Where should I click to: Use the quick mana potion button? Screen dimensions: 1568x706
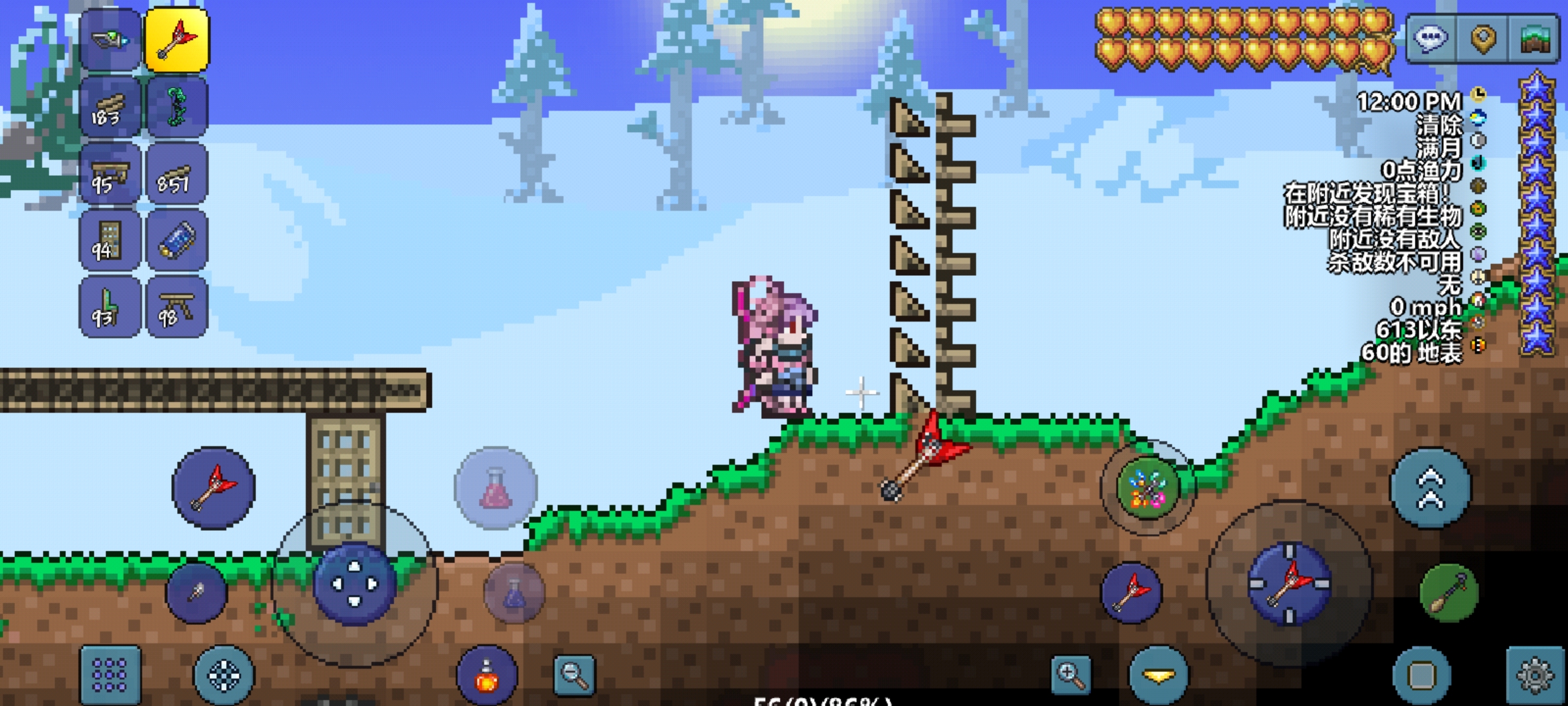[x=514, y=593]
